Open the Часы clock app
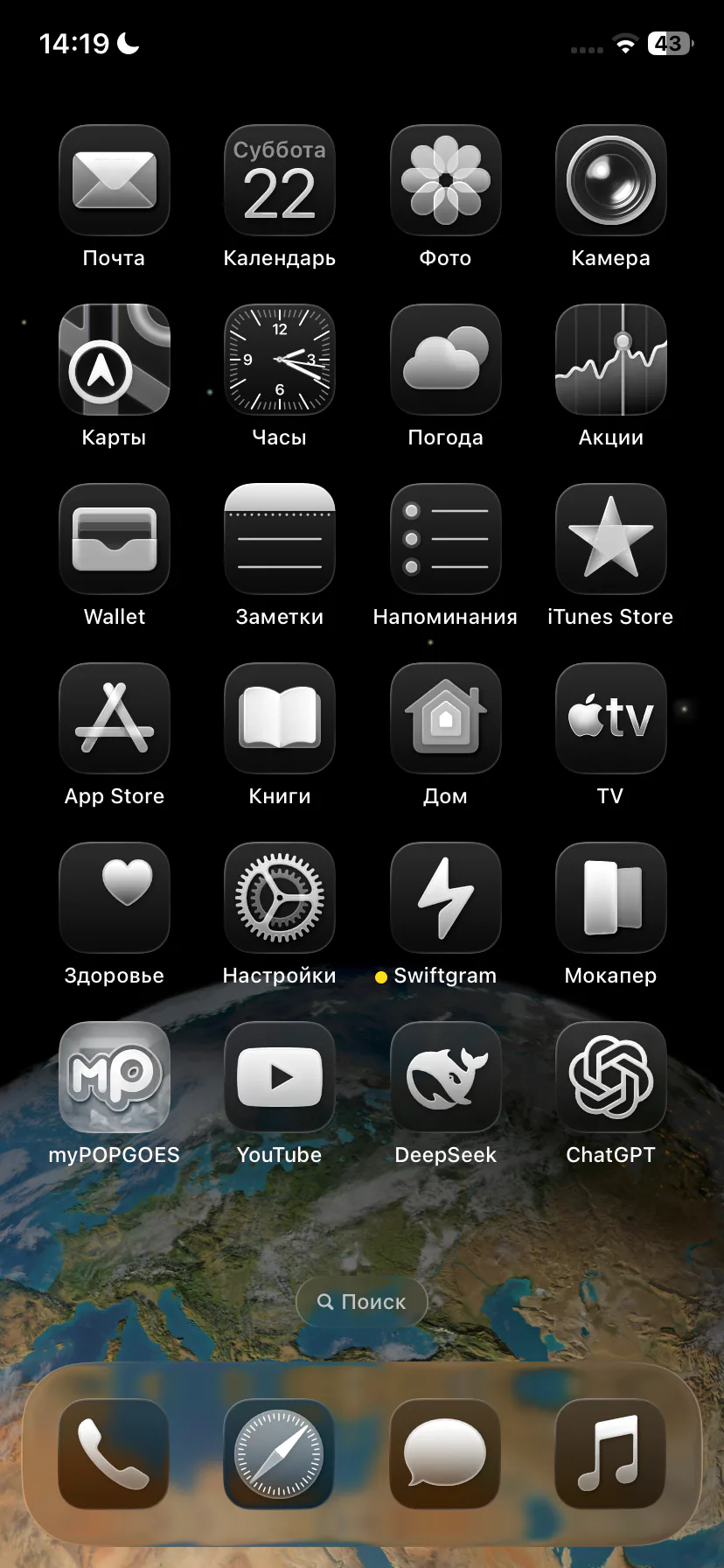This screenshot has width=724, height=1568. [x=279, y=360]
